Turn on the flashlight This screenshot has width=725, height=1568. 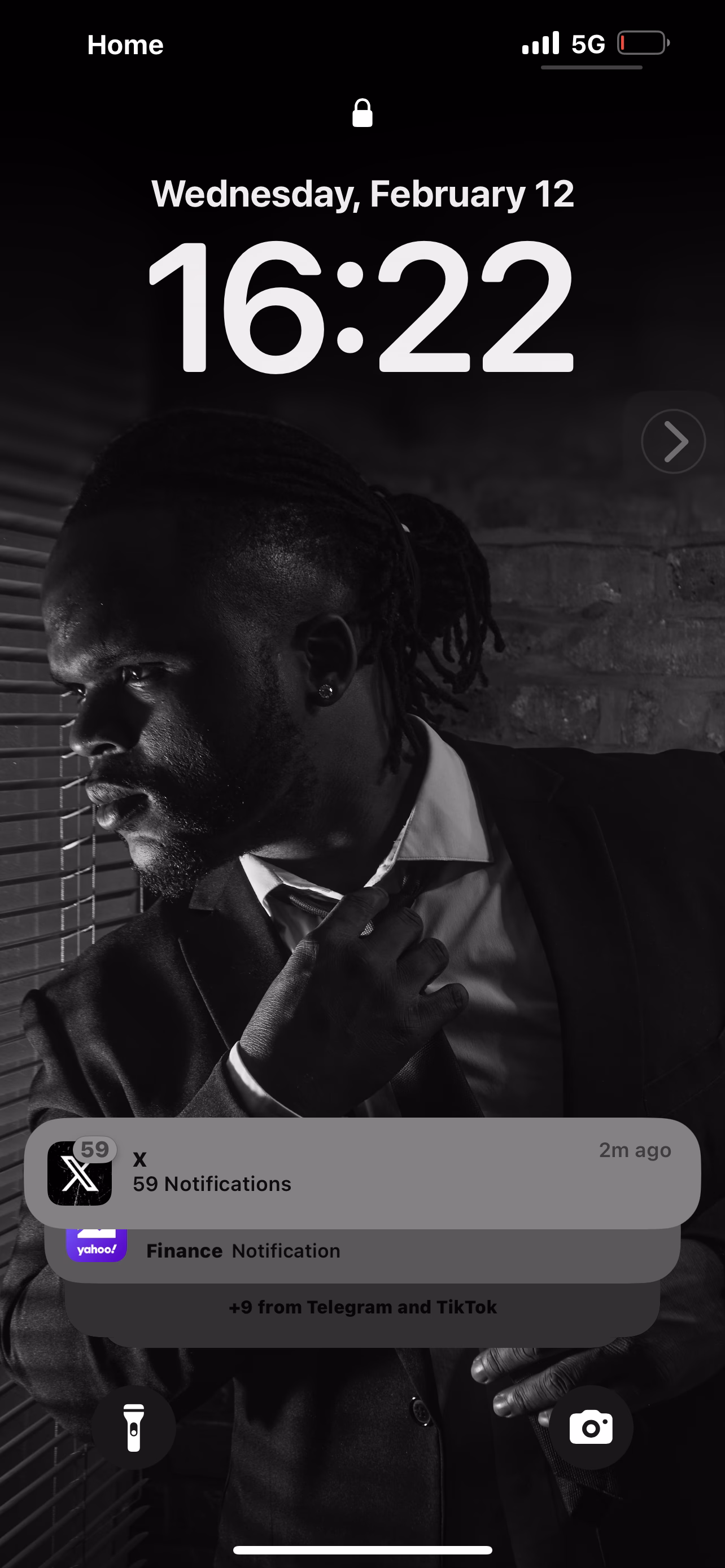(133, 1427)
